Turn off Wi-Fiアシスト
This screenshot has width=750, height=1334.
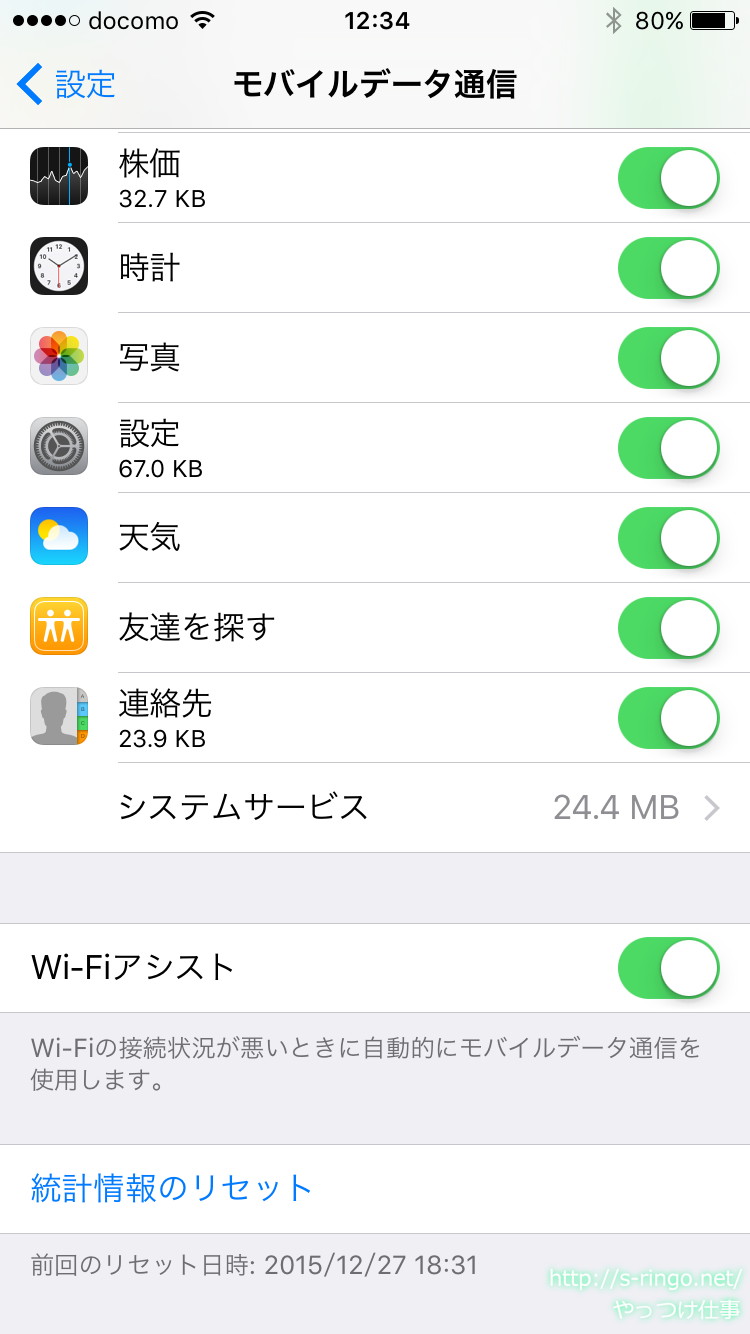pos(668,968)
